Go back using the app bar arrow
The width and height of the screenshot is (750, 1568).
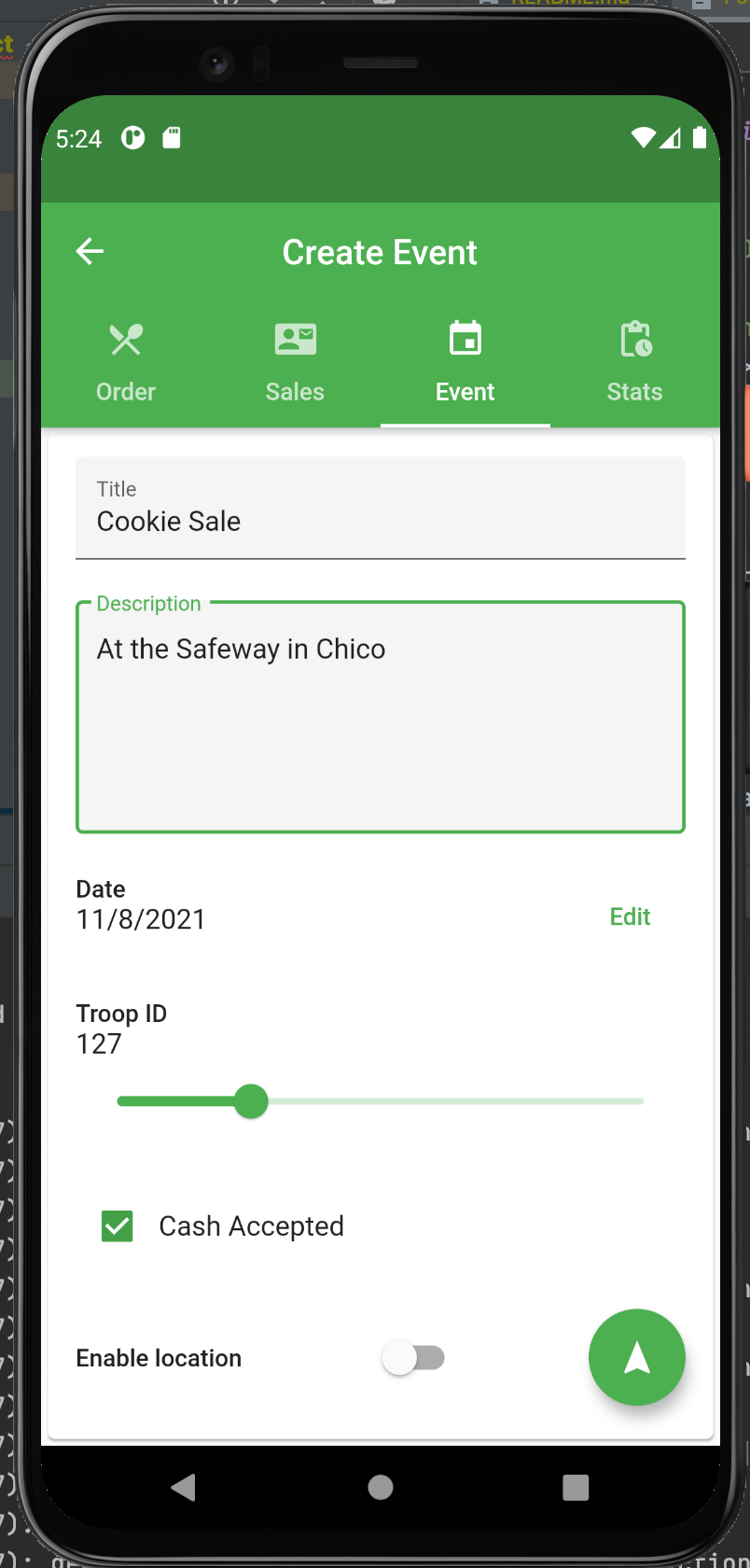tap(90, 251)
